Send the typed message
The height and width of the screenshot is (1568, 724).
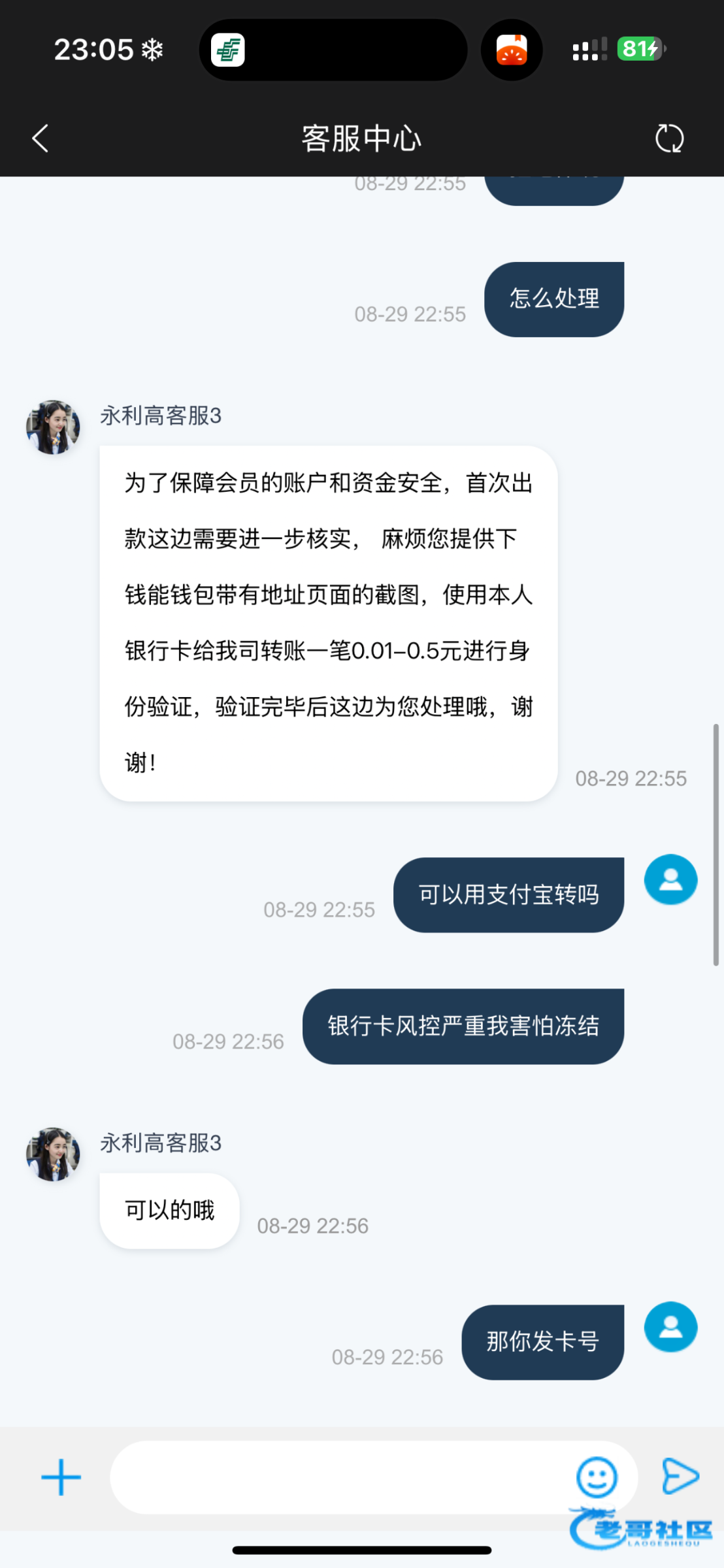(680, 1476)
